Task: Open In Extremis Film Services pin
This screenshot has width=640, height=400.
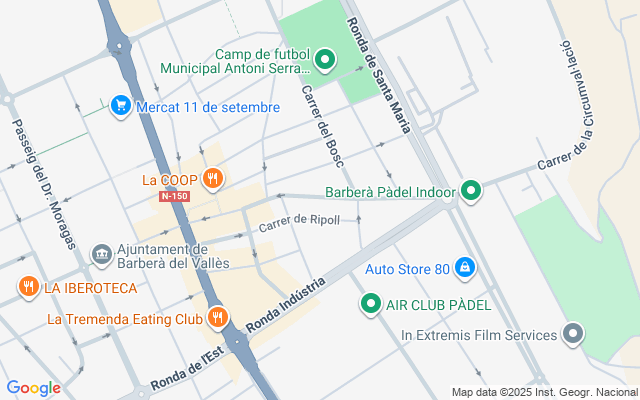Action: (573, 335)
